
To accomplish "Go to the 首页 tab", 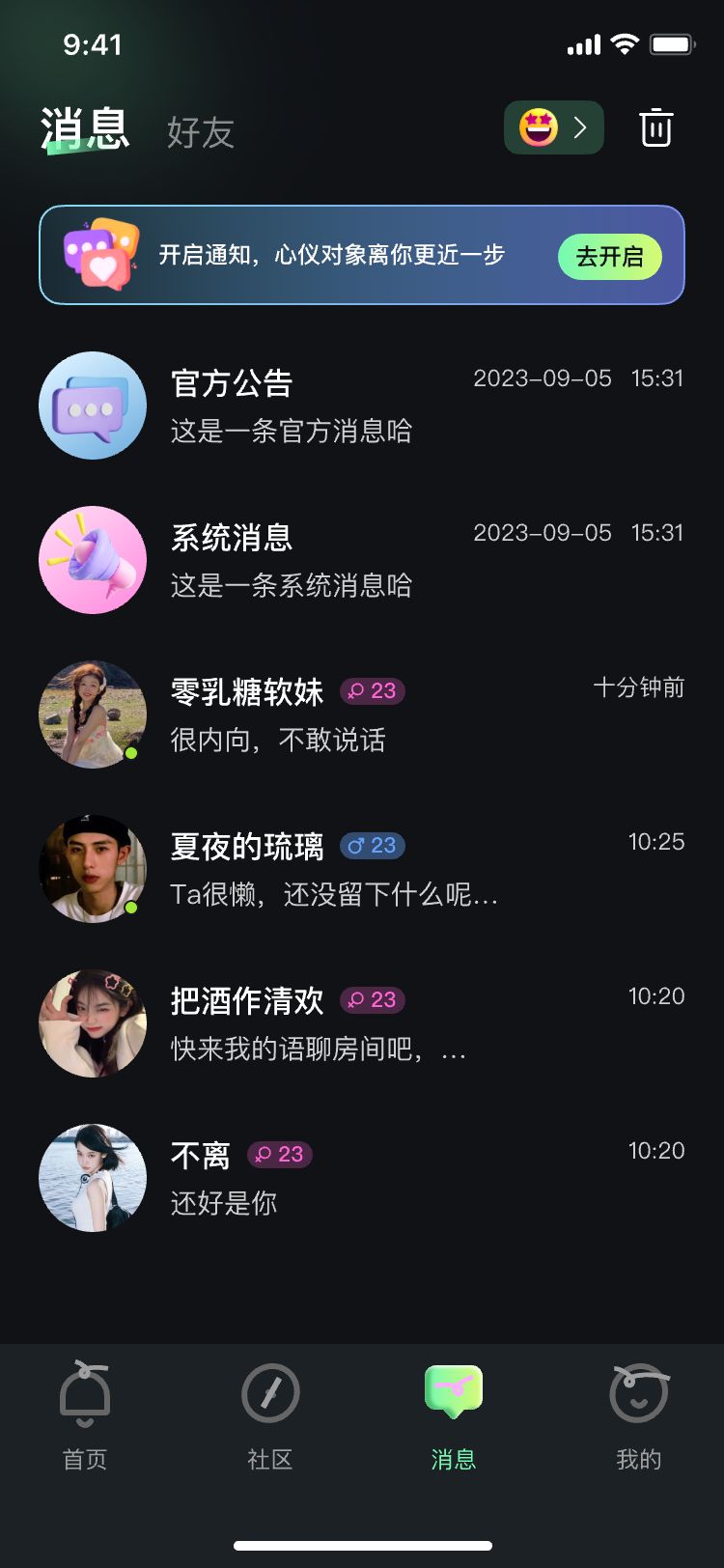I will click(85, 1415).
